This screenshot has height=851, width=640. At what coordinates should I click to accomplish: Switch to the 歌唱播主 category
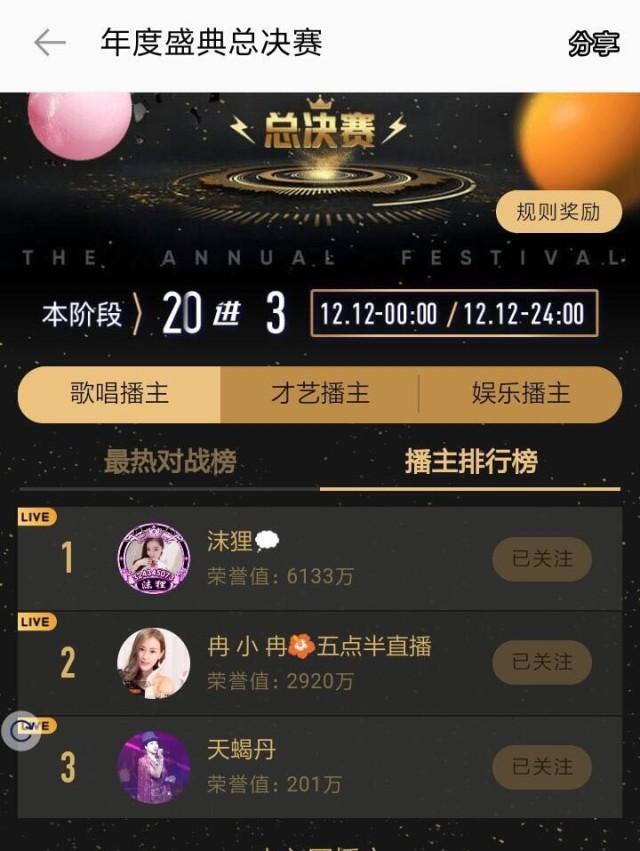(x=119, y=393)
